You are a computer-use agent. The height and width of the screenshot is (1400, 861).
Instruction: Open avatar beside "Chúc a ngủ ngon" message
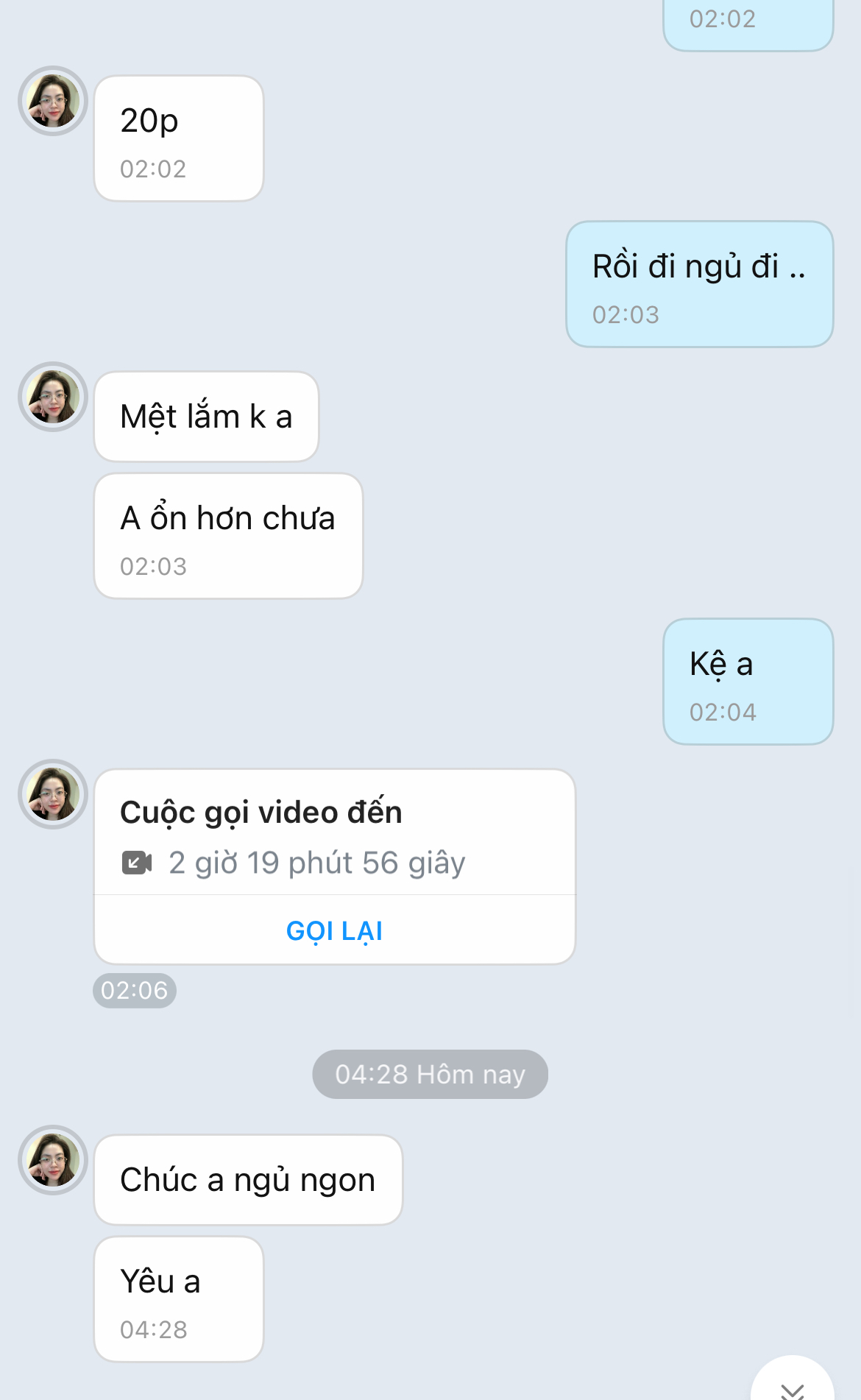pyautogui.click(x=53, y=1159)
